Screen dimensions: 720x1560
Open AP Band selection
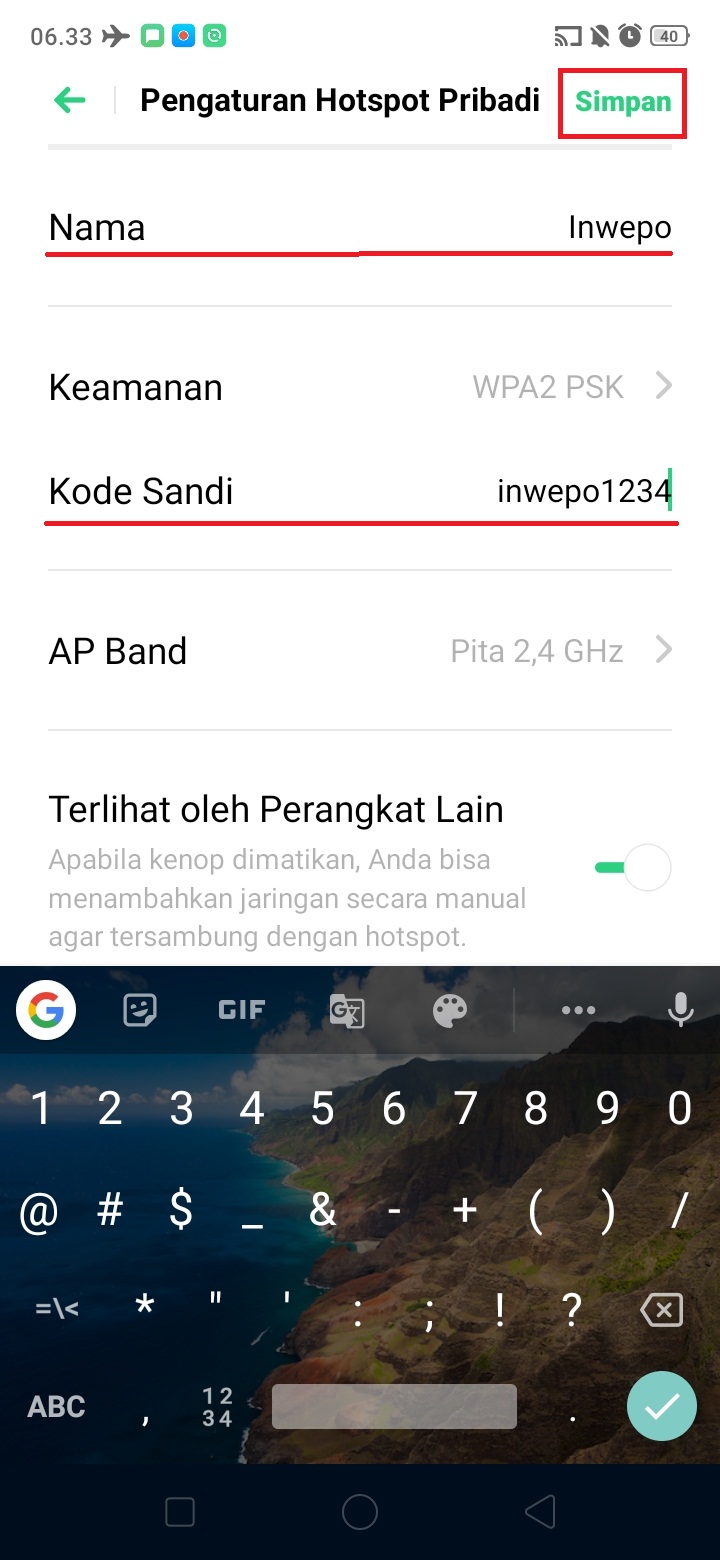(360, 651)
